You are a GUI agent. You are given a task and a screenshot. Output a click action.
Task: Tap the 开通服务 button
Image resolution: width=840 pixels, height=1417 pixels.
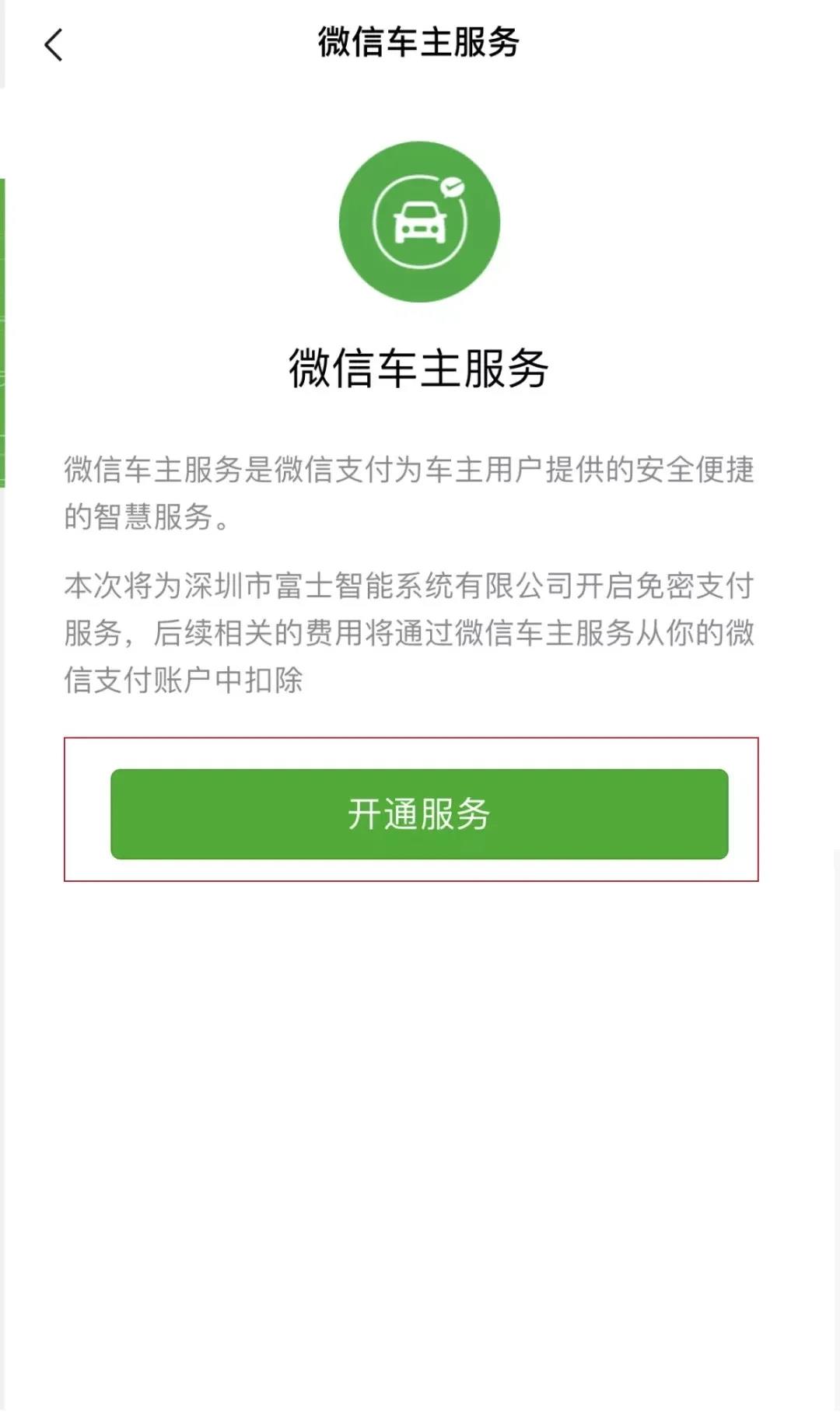pyautogui.click(x=419, y=813)
